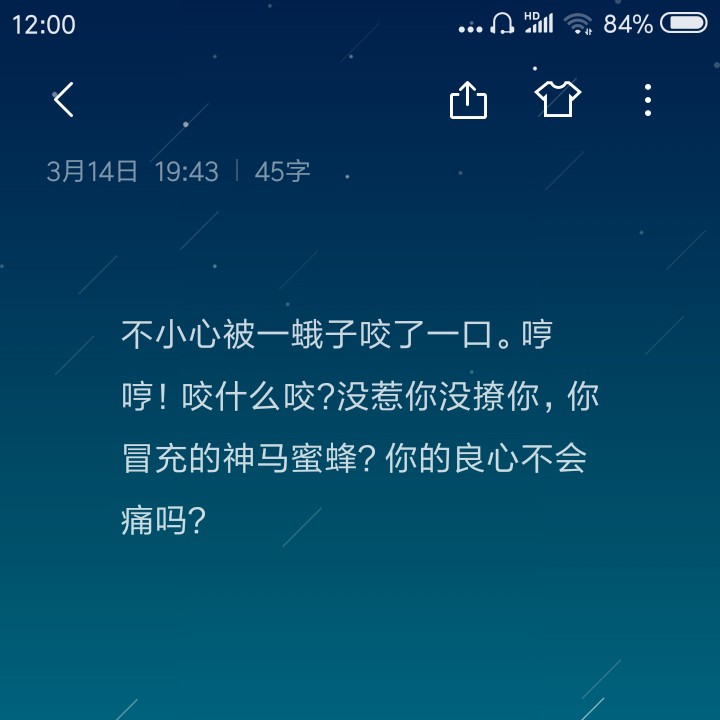
Task: Share this note
Action: tap(468, 100)
